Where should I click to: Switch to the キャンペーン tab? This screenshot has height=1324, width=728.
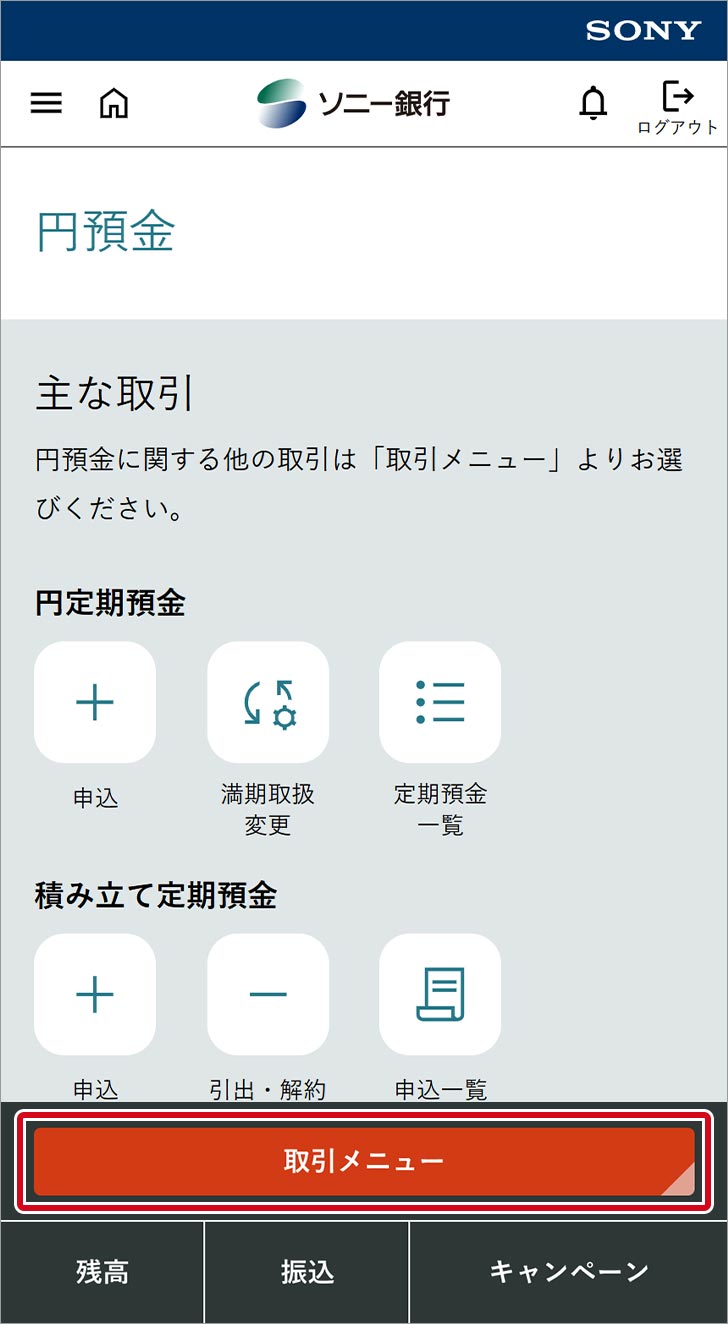click(x=569, y=1272)
